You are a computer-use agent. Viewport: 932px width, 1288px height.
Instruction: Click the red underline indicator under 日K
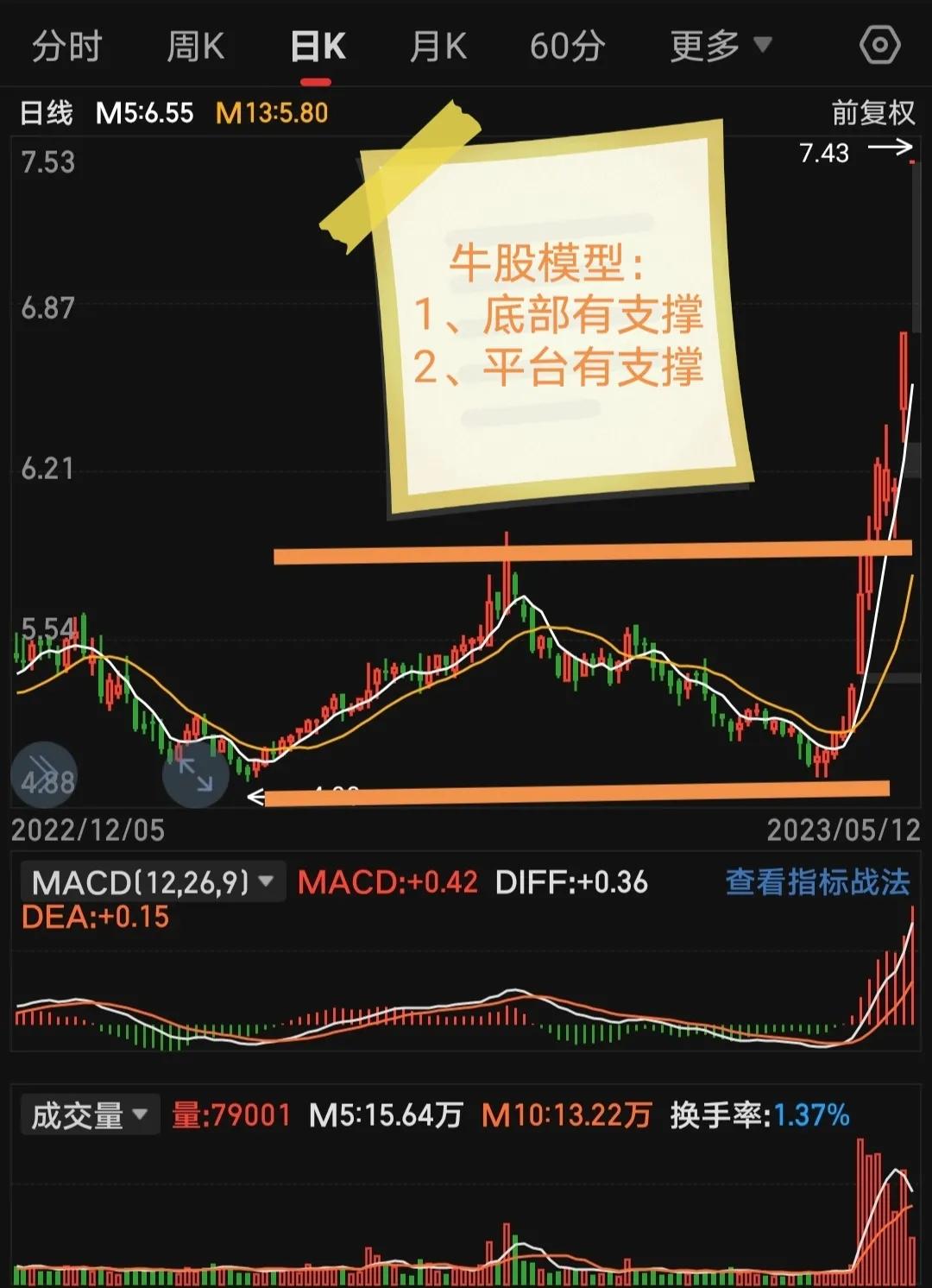318,80
